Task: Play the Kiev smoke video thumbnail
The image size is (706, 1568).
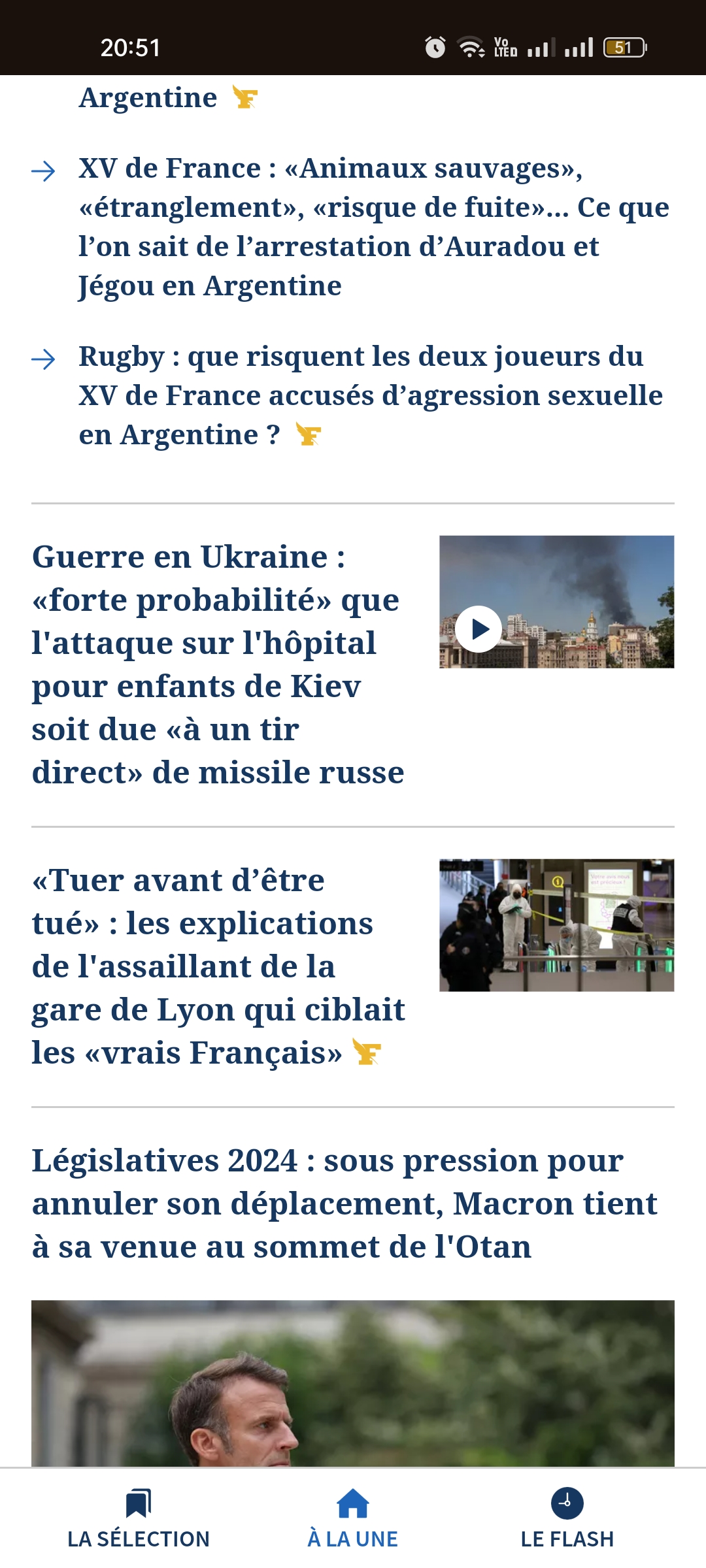Action: point(479,629)
